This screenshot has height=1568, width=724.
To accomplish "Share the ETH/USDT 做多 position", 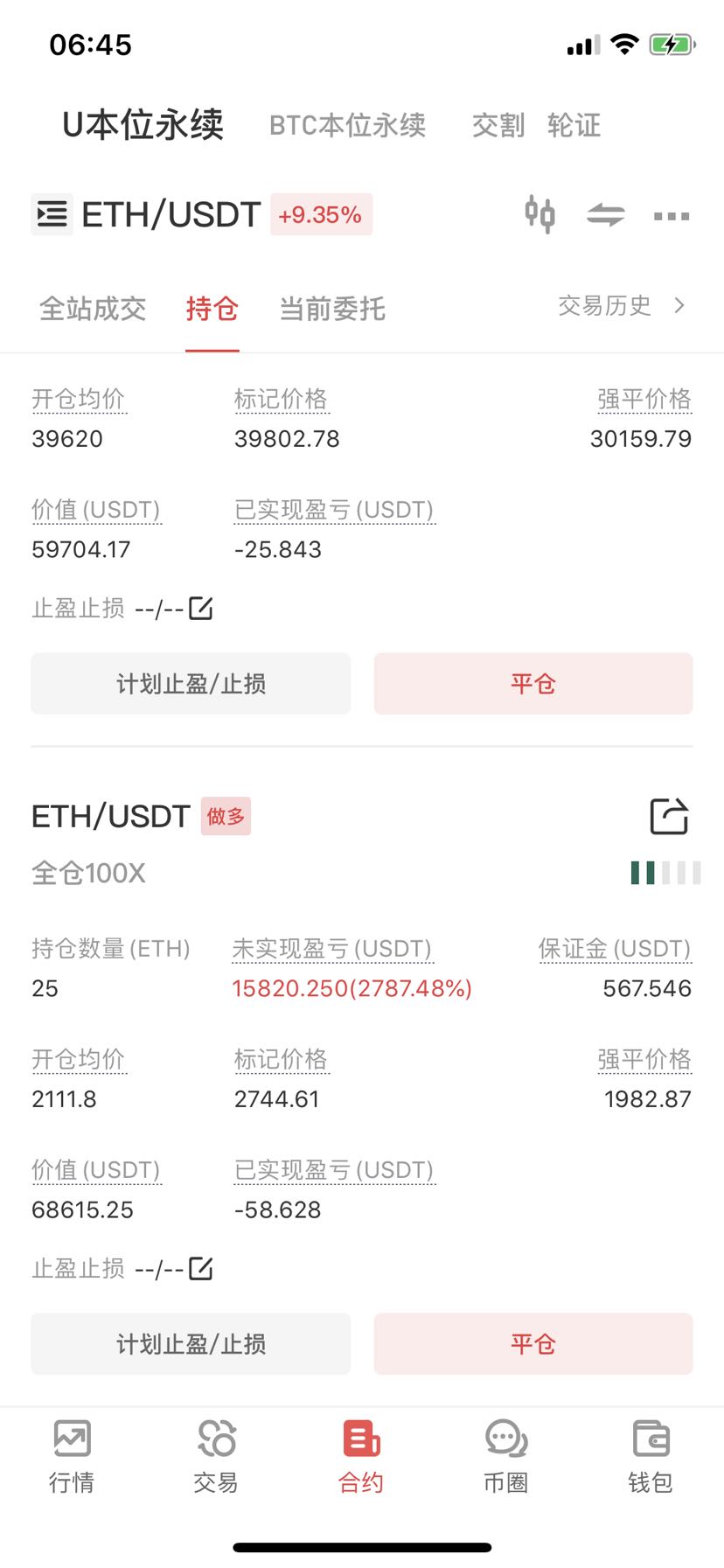I will [670, 816].
